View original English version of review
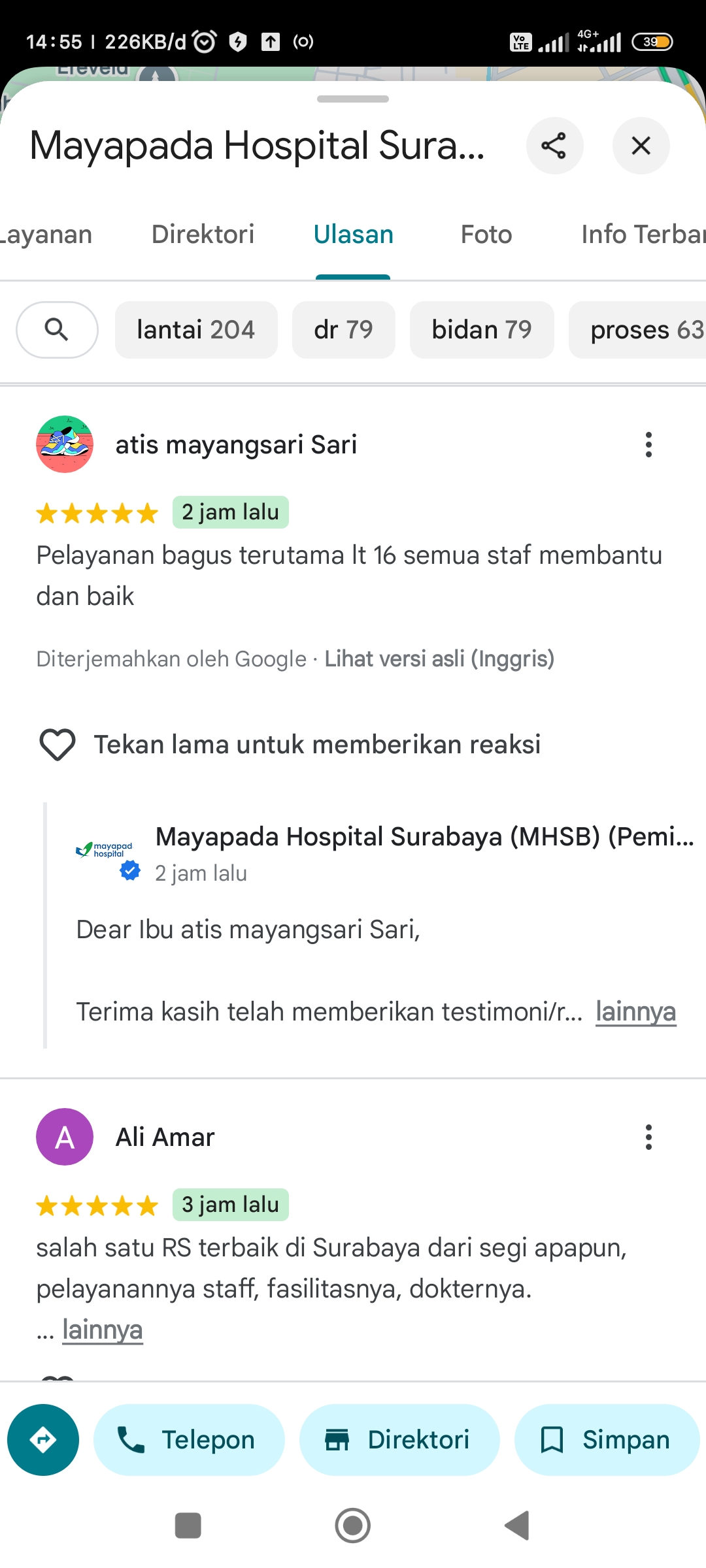 (439, 659)
